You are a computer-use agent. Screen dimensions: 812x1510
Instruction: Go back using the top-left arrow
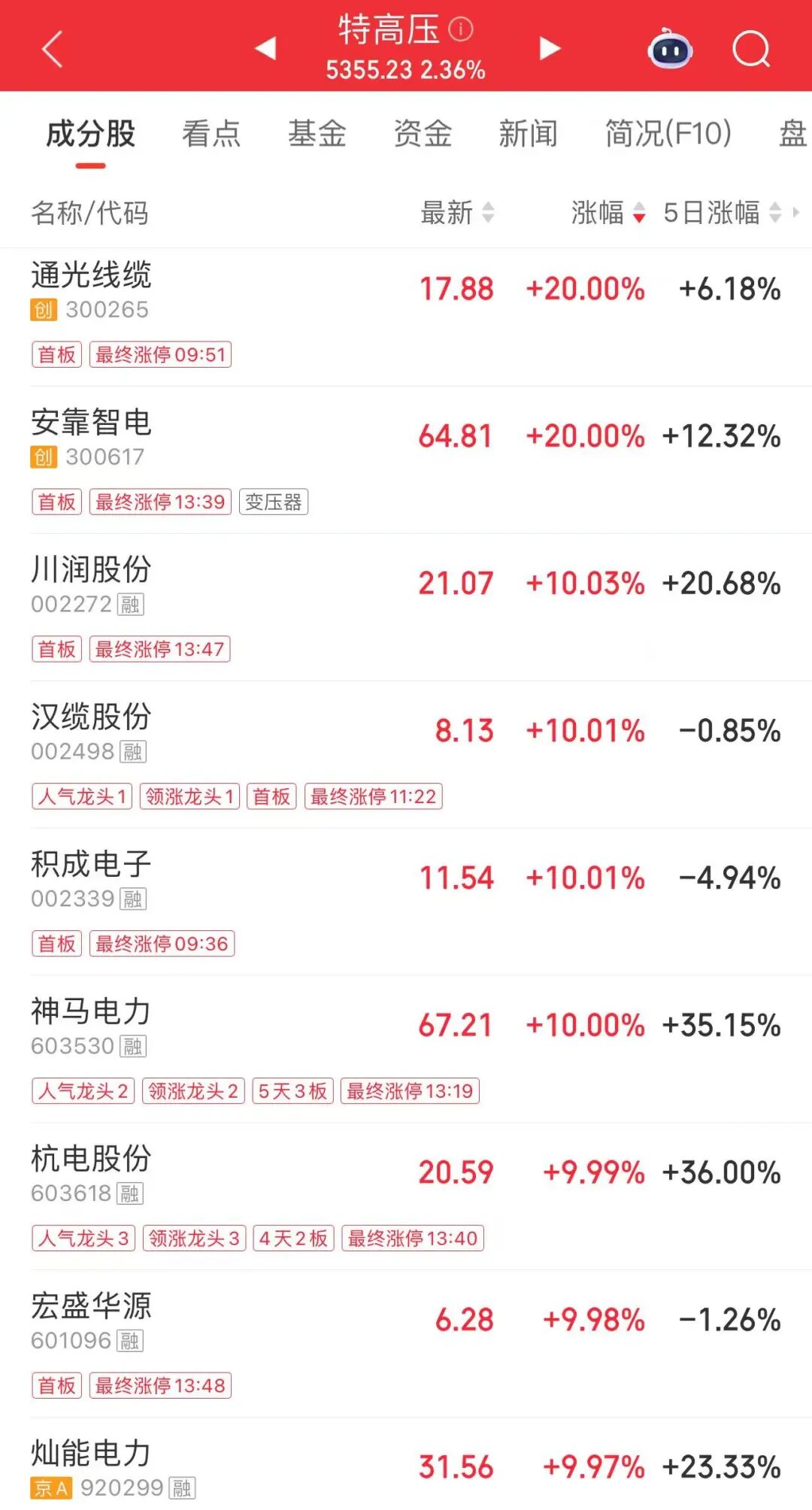pyautogui.click(x=50, y=50)
